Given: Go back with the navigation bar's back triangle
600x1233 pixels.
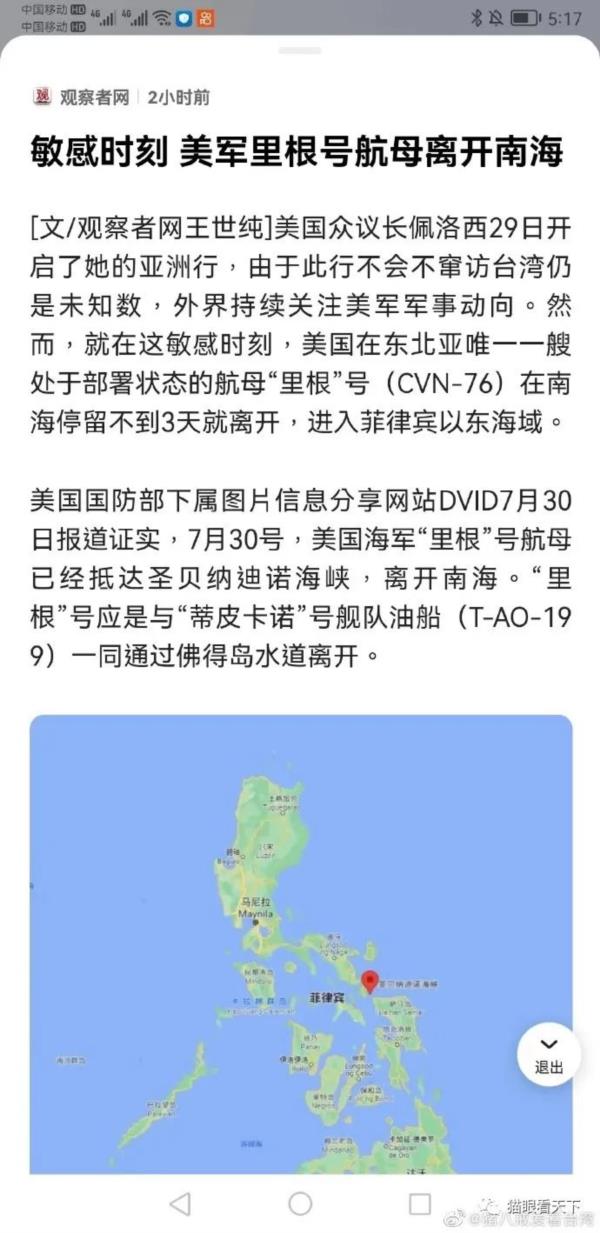Looking at the screenshot, I should coord(180,1202).
